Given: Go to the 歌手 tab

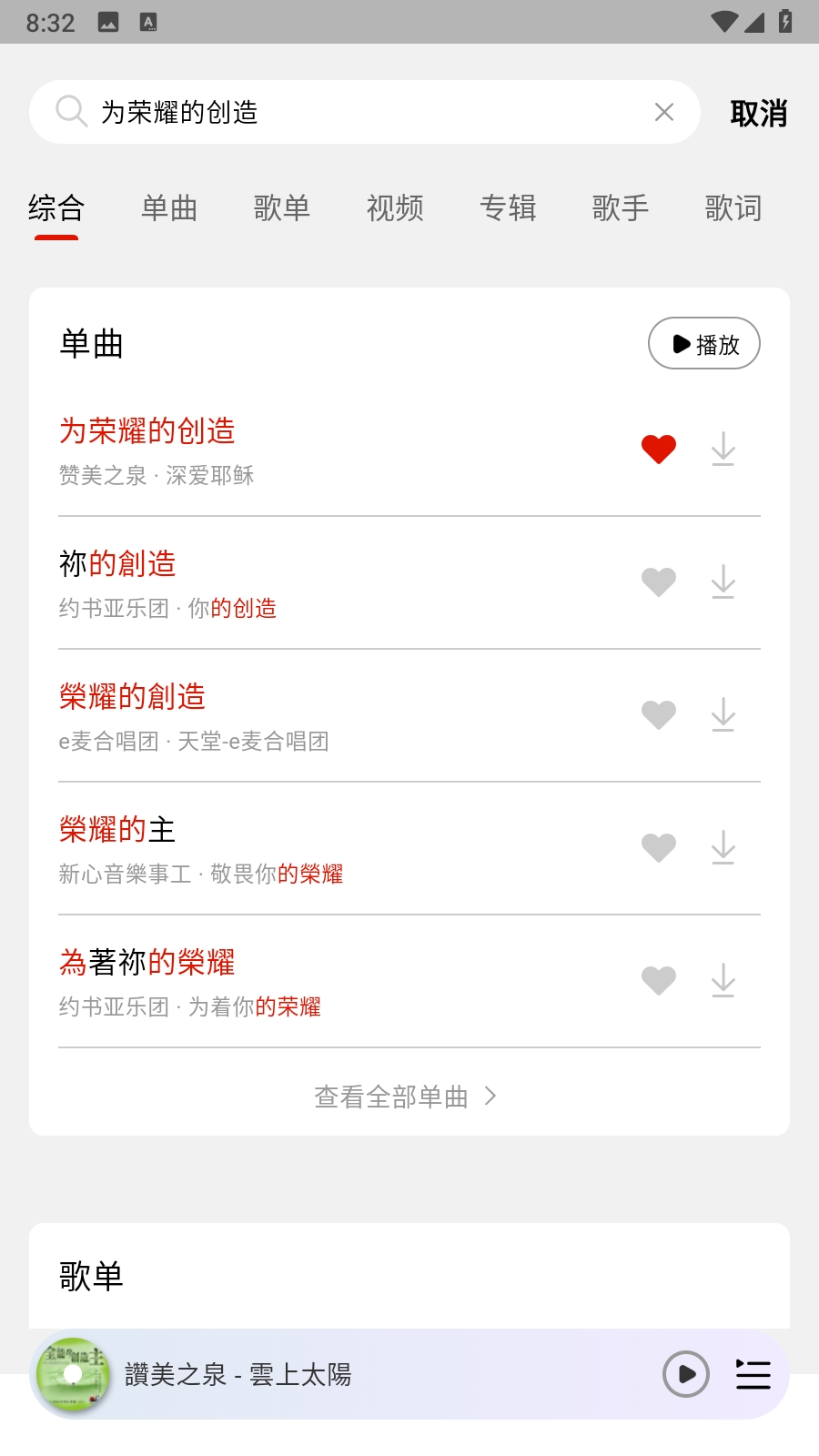Looking at the screenshot, I should 621,208.
